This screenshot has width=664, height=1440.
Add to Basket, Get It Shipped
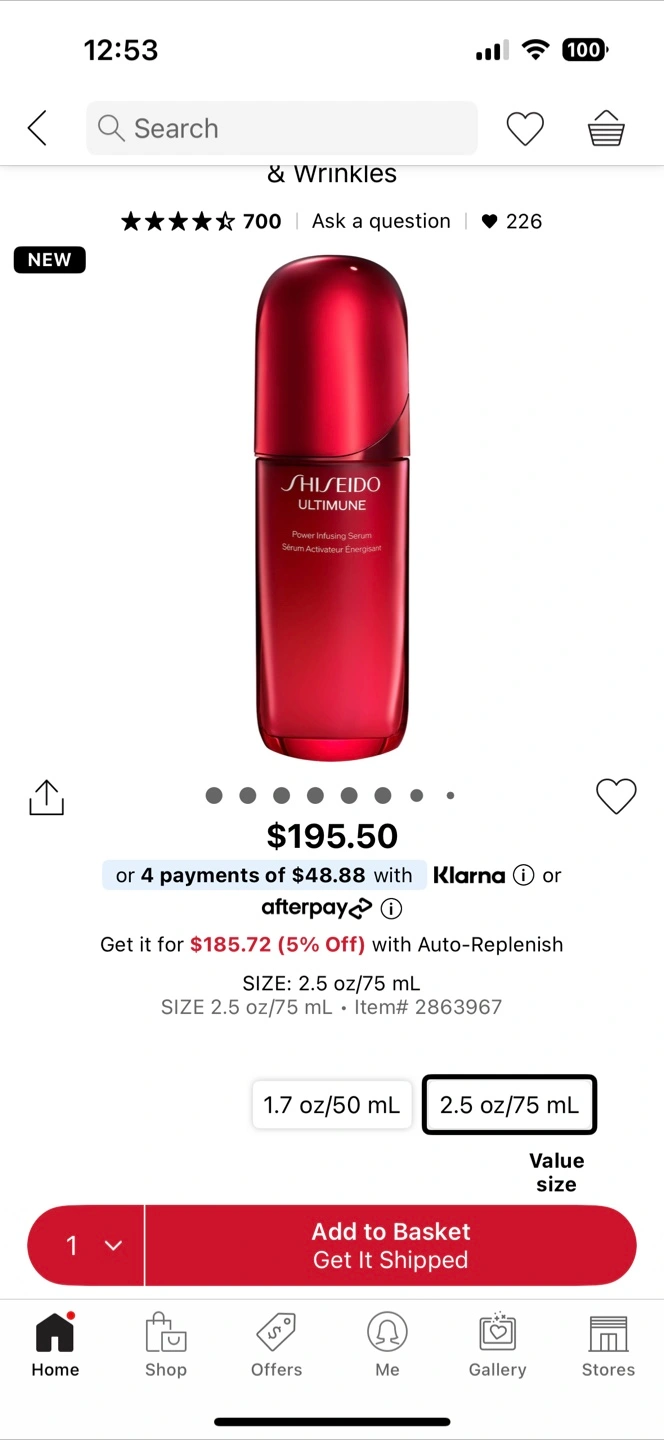point(391,1245)
